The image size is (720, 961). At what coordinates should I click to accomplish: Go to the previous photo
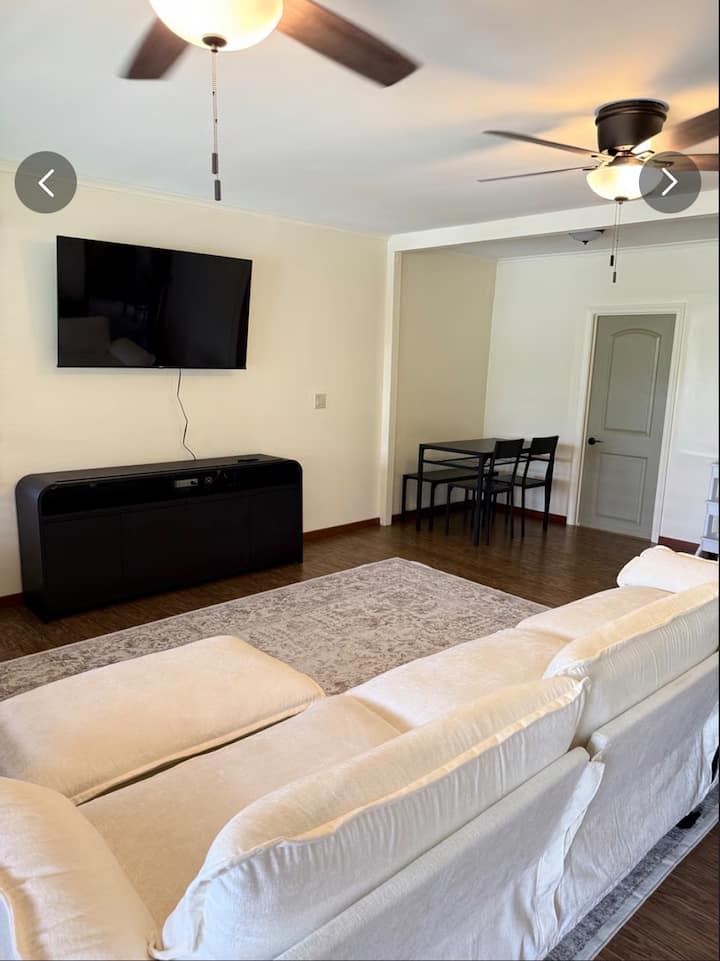46,182
